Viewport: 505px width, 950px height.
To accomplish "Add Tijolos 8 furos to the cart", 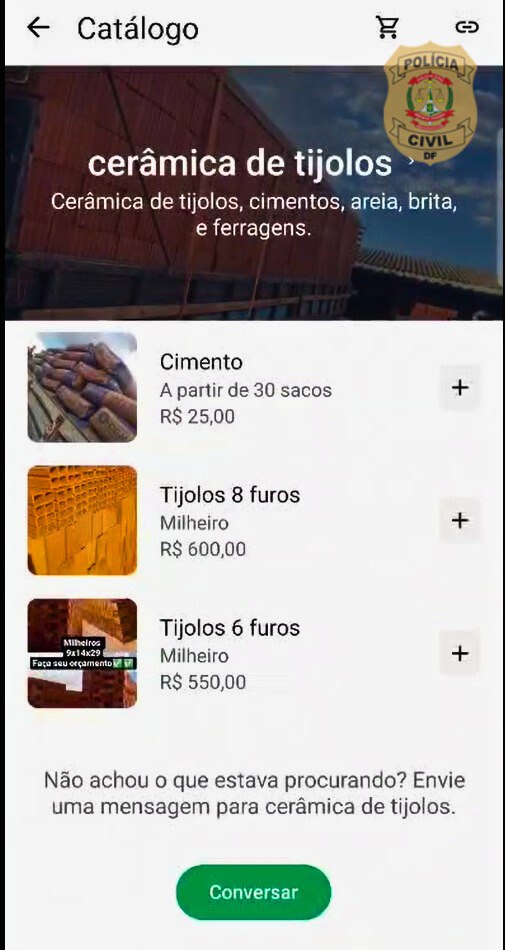I will [460, 520].
